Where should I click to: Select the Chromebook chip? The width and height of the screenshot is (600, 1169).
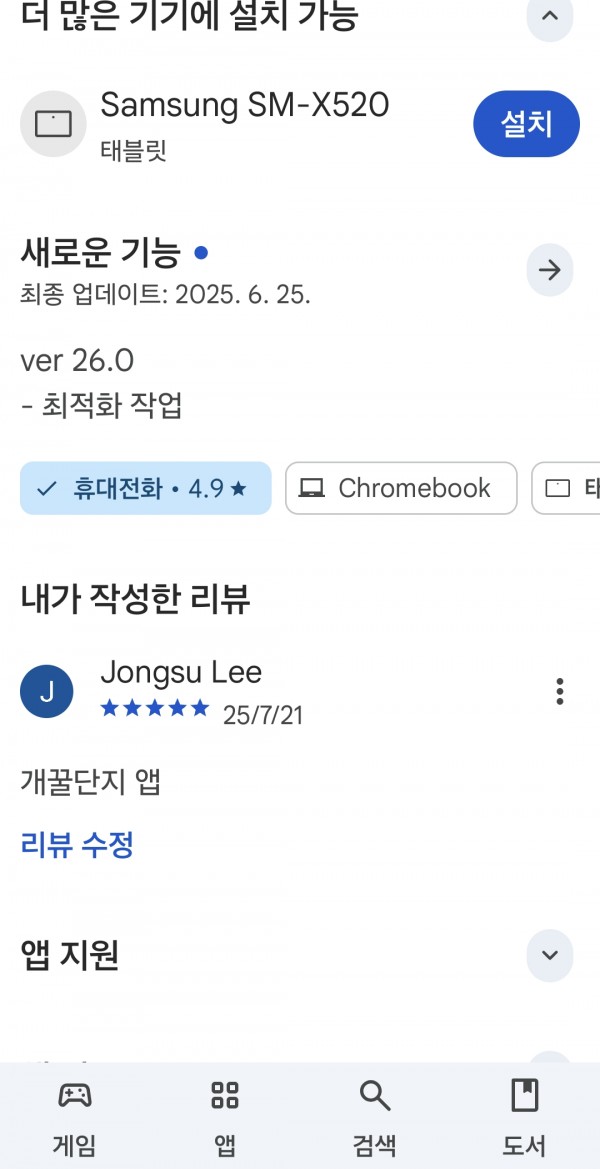click(401, 488)
